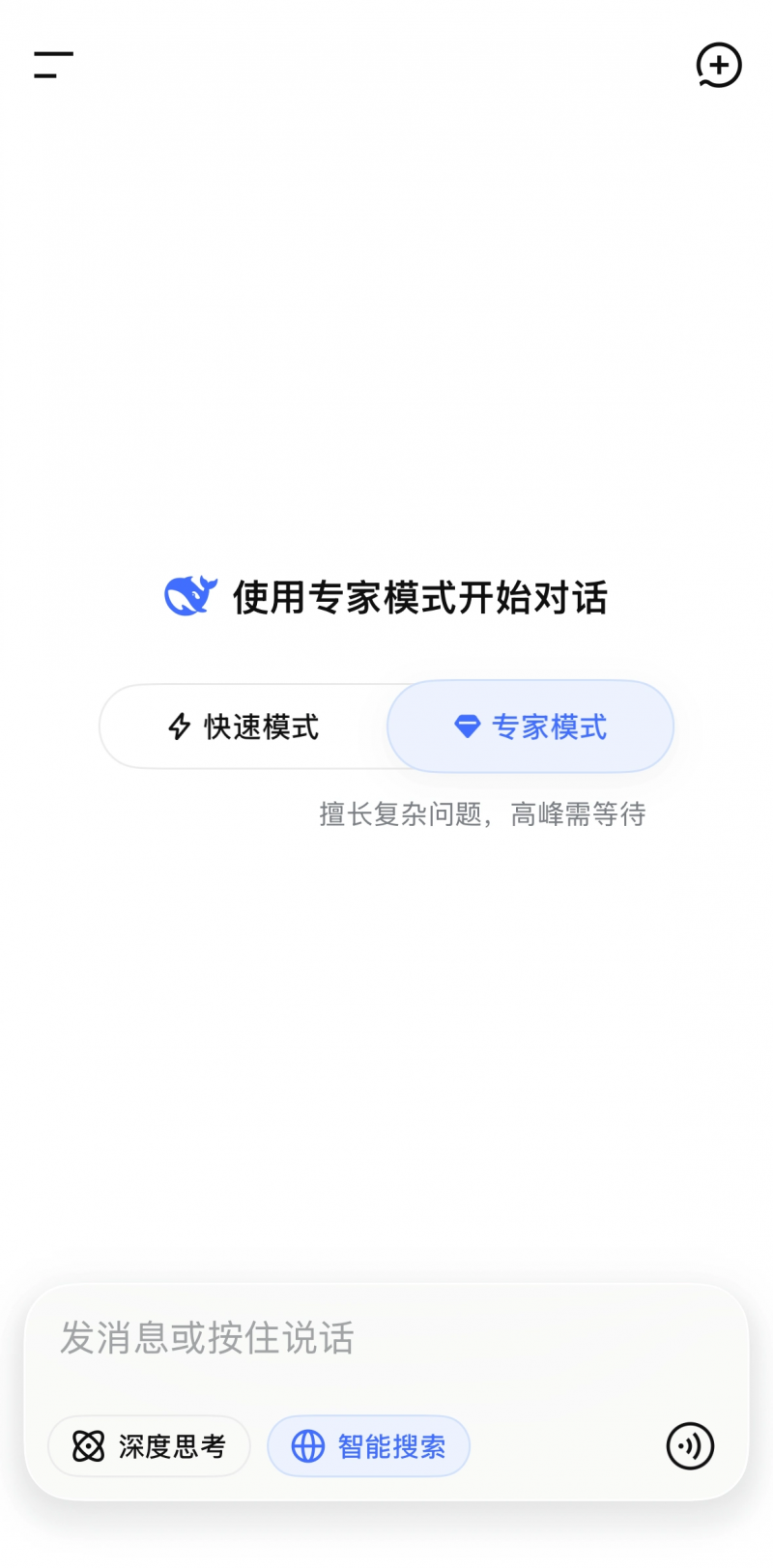Viewport: 773px width, 1568px height.
Task: Tap the mode selector pill
Action: coord(386,726)
